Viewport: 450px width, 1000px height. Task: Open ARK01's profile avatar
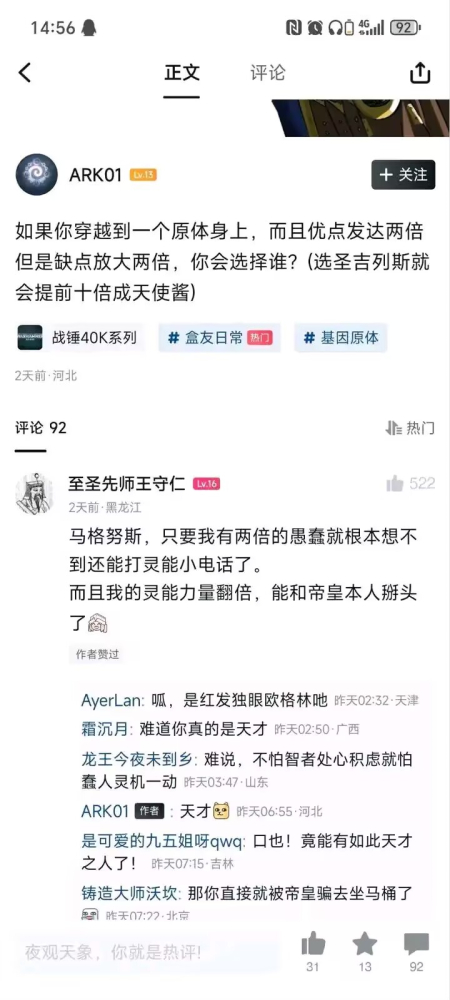(x=36, y=175)
